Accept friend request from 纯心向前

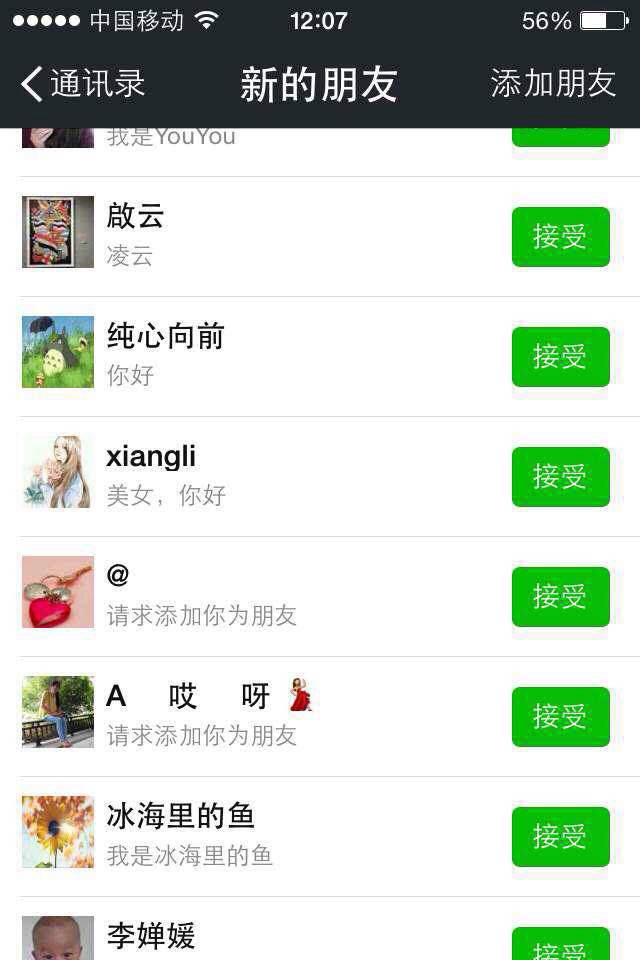[x=560, y=357]
